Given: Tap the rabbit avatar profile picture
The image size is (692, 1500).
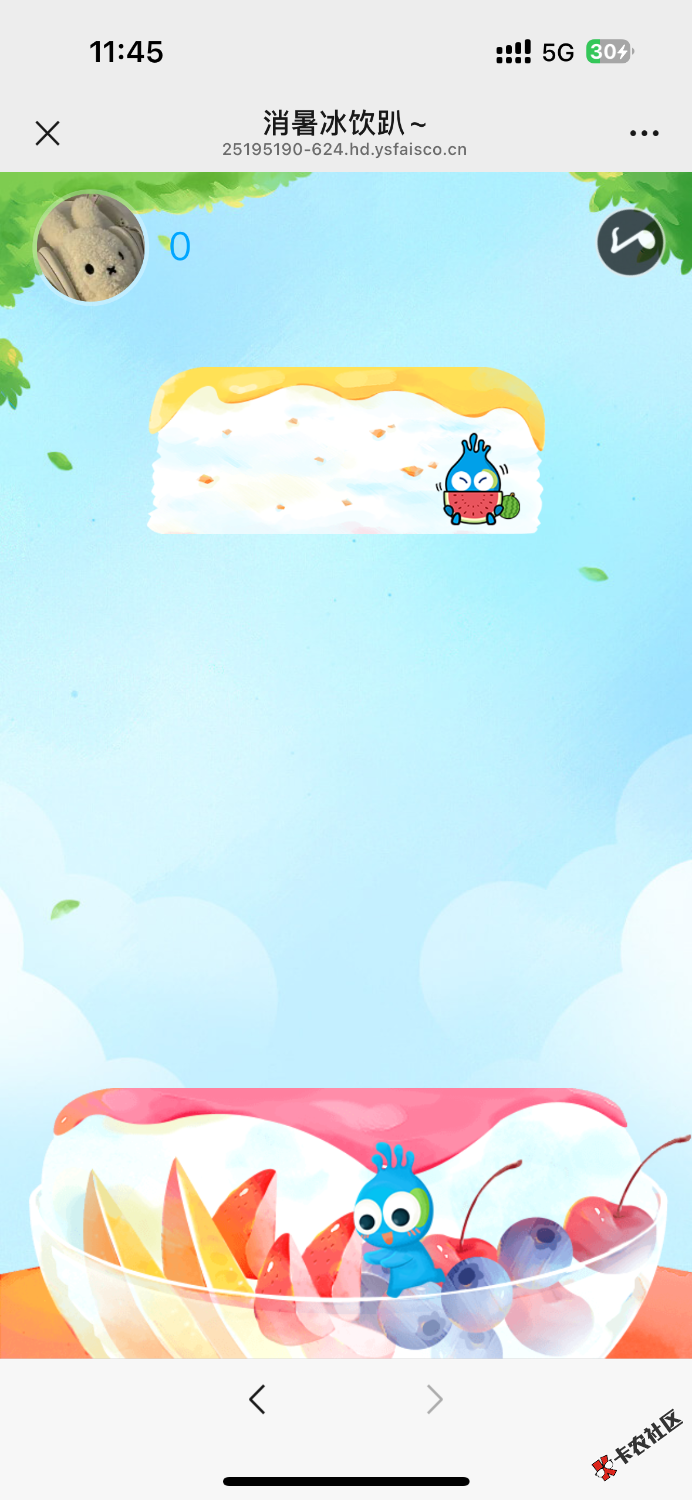Looking at the screenshot, I should 91,248.
